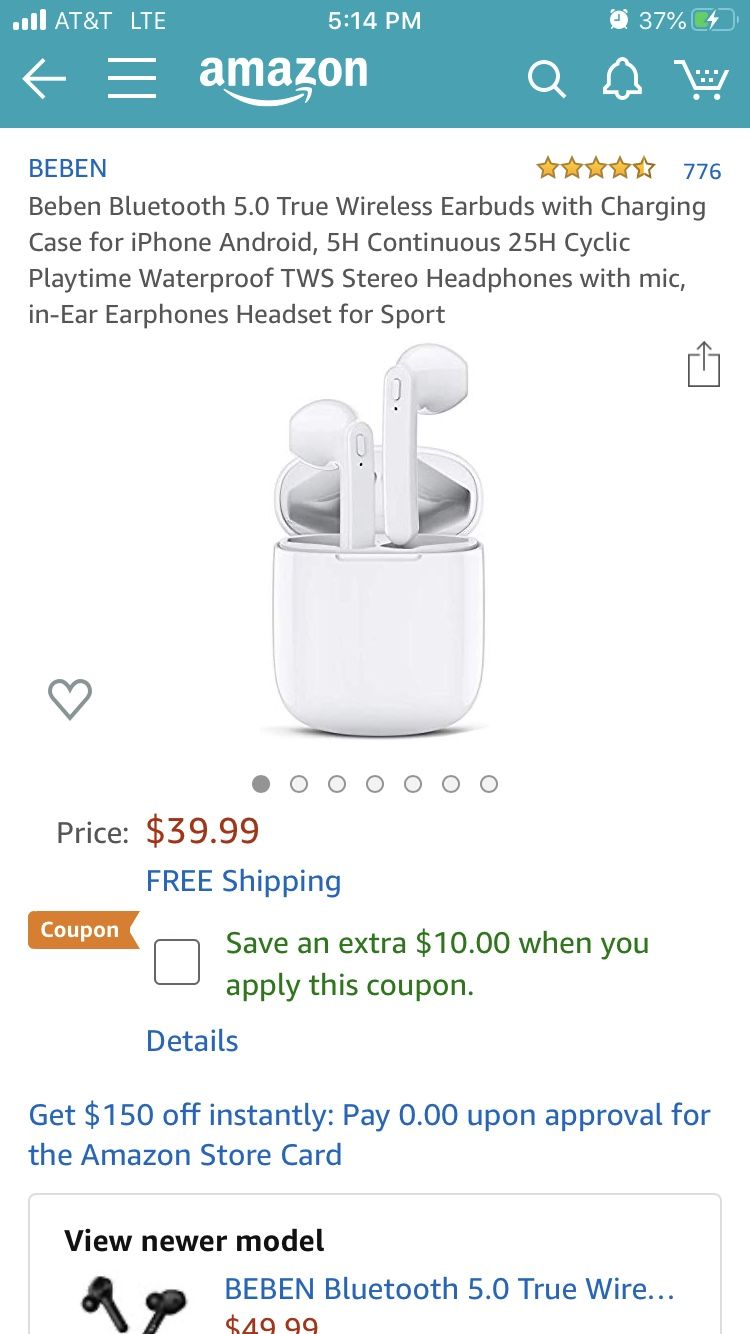Open the 776 customer reviews
The image size is (750, 1334).
[702, 171]
